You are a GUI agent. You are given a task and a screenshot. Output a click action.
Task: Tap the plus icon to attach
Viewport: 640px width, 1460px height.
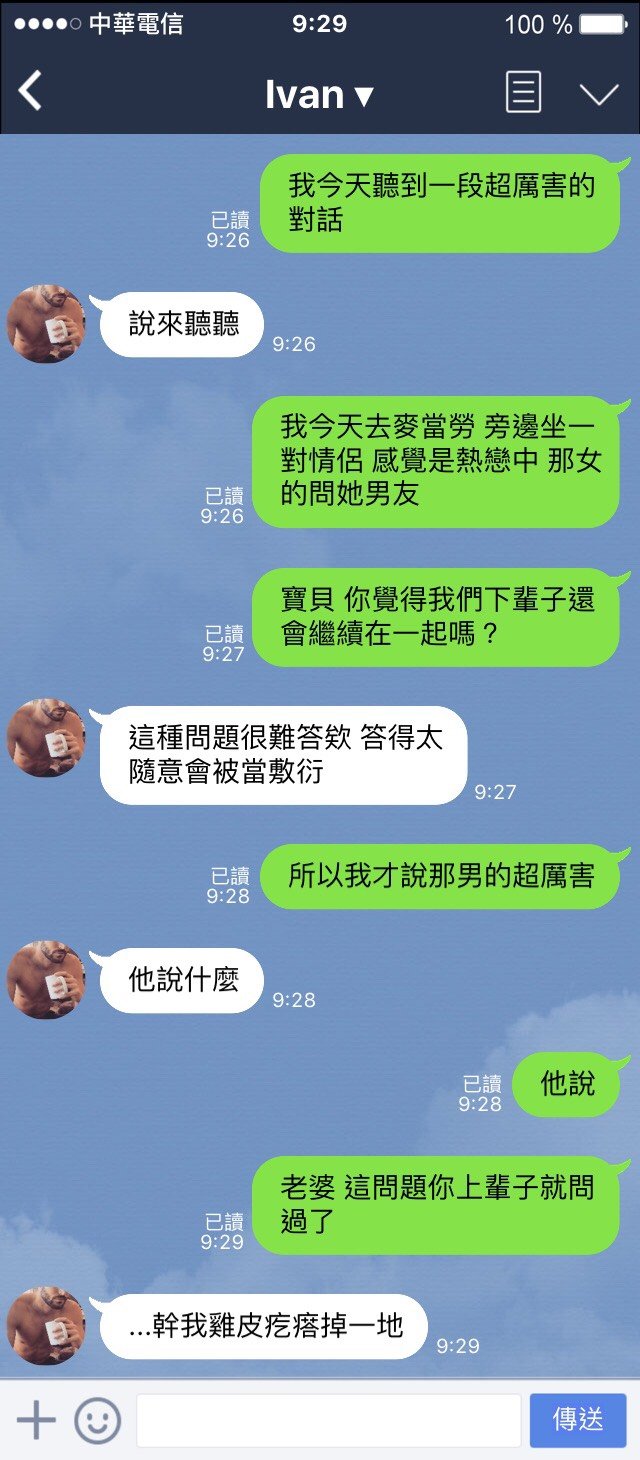click(x=36, y=1420)
